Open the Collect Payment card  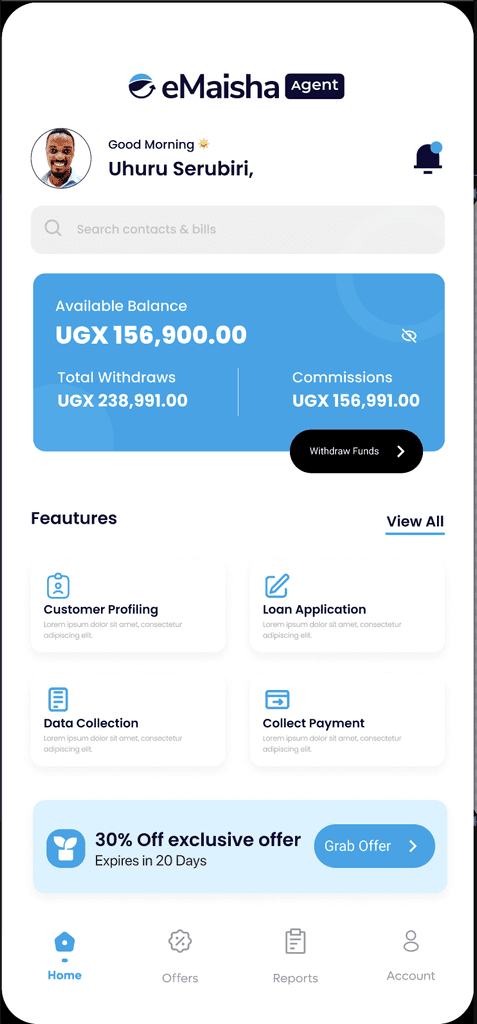[x=348, y=720]
